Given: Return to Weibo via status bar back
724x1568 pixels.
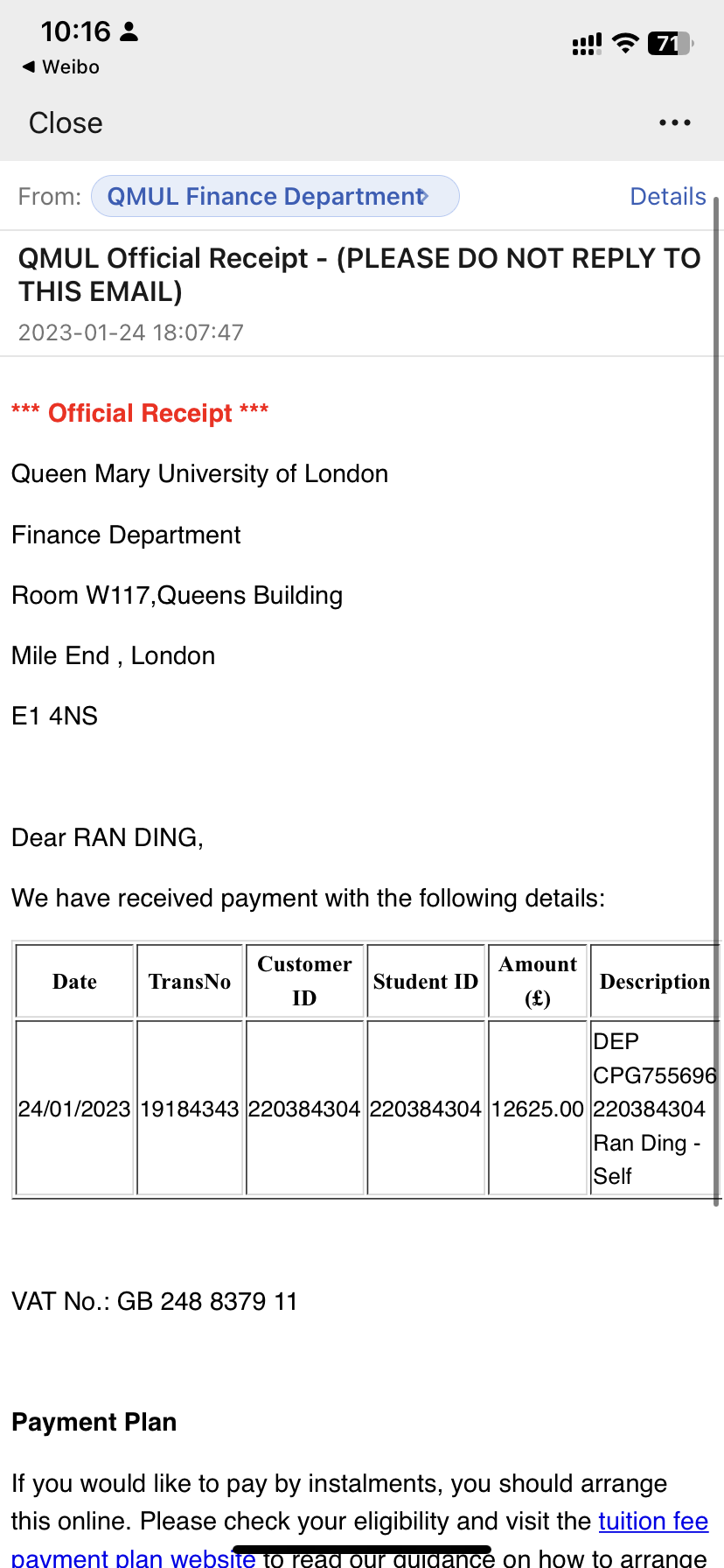Looking at the screenshot, I should coord(61,67).
